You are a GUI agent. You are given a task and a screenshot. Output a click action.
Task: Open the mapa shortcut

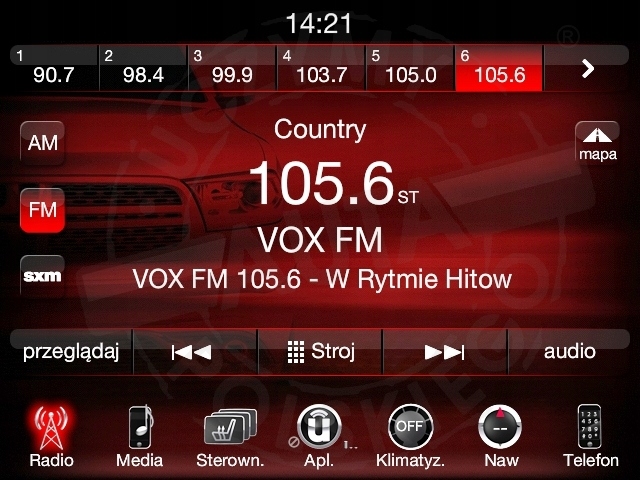(598, 143)
